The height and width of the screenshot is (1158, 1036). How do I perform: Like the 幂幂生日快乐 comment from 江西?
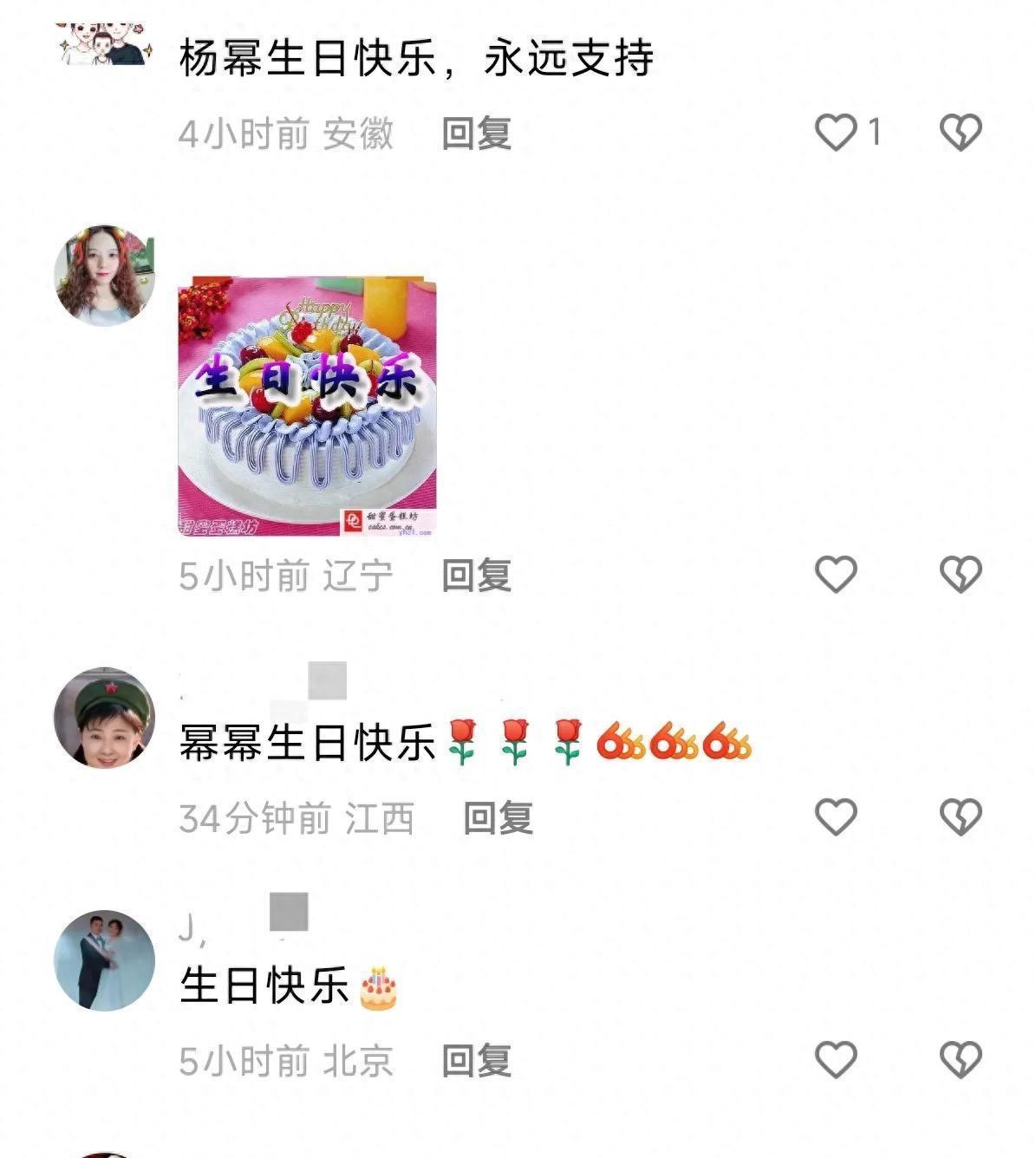836,817
